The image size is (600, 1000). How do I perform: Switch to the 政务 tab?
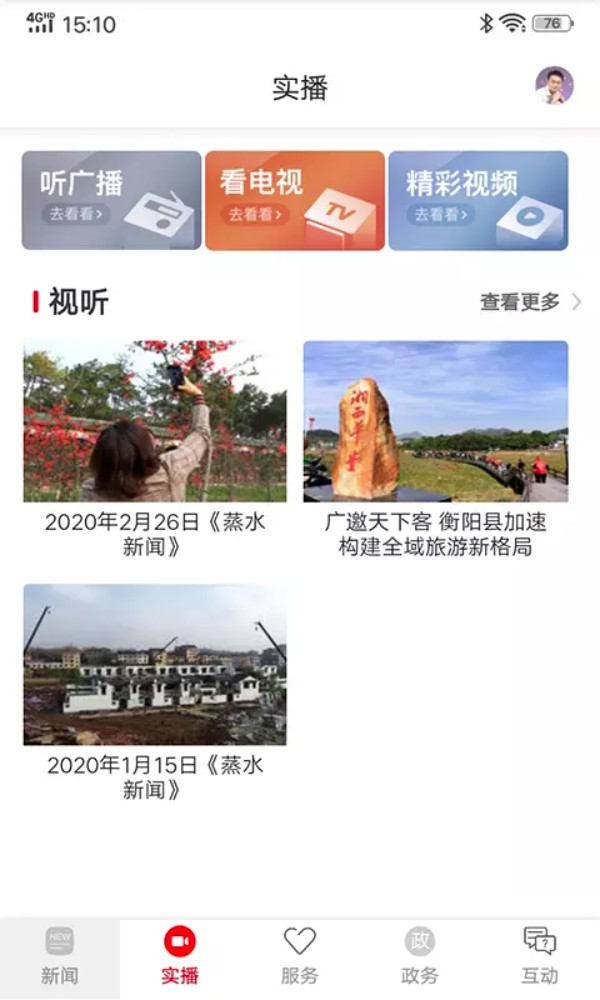coord(420,957)
